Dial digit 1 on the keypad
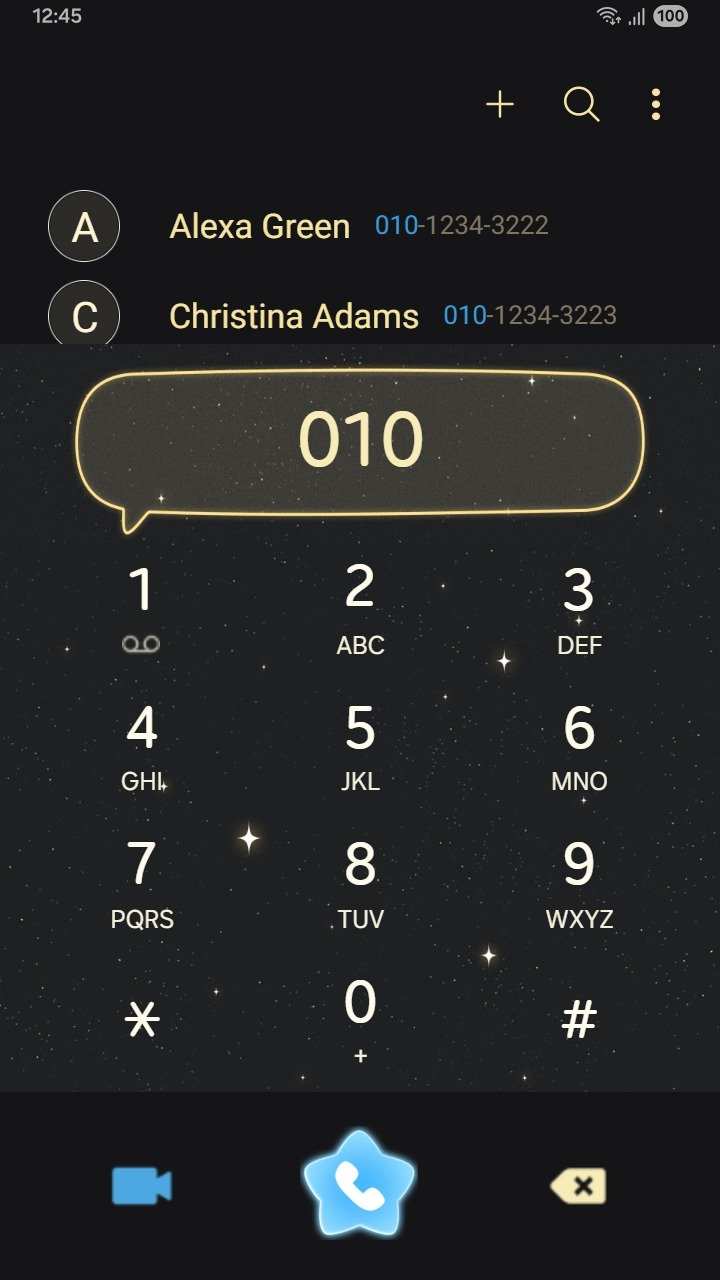 point(141,606)
